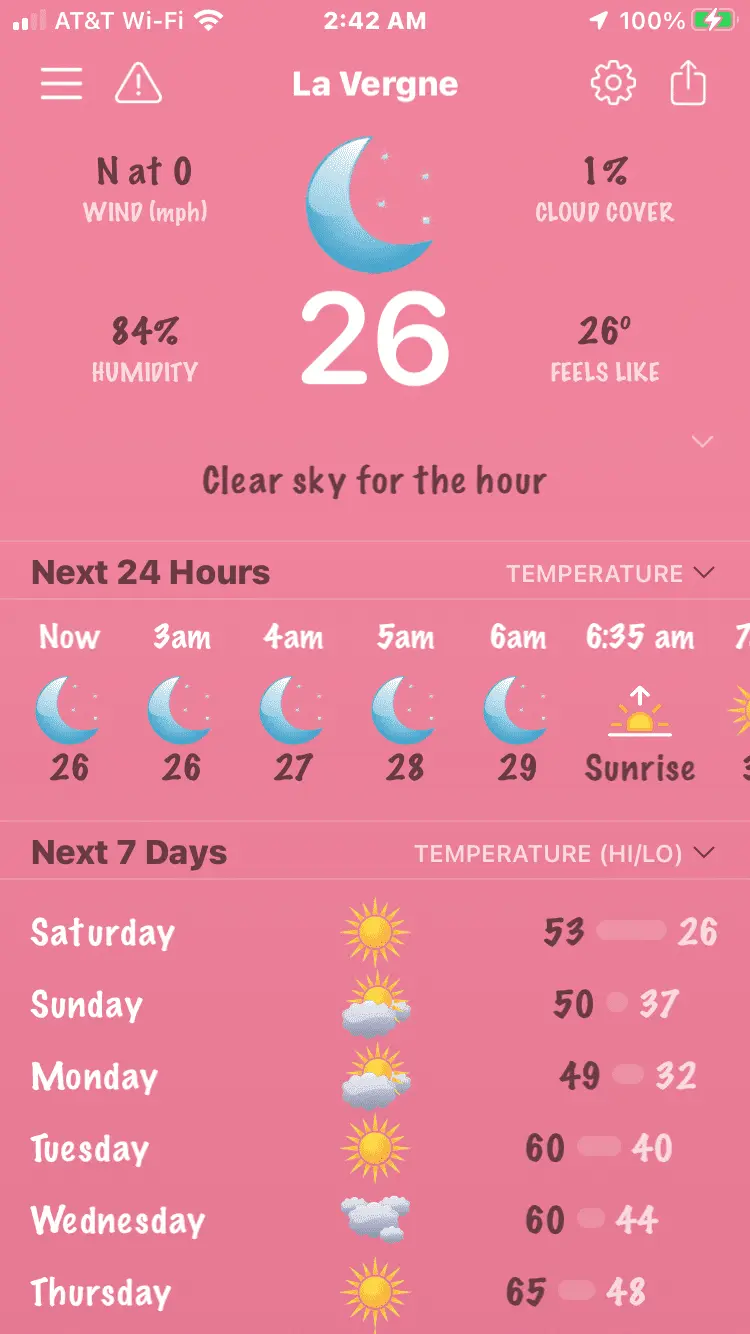Open settings gear
Image resolution: width=750 pixels, height=1334 pixels.
613,83
